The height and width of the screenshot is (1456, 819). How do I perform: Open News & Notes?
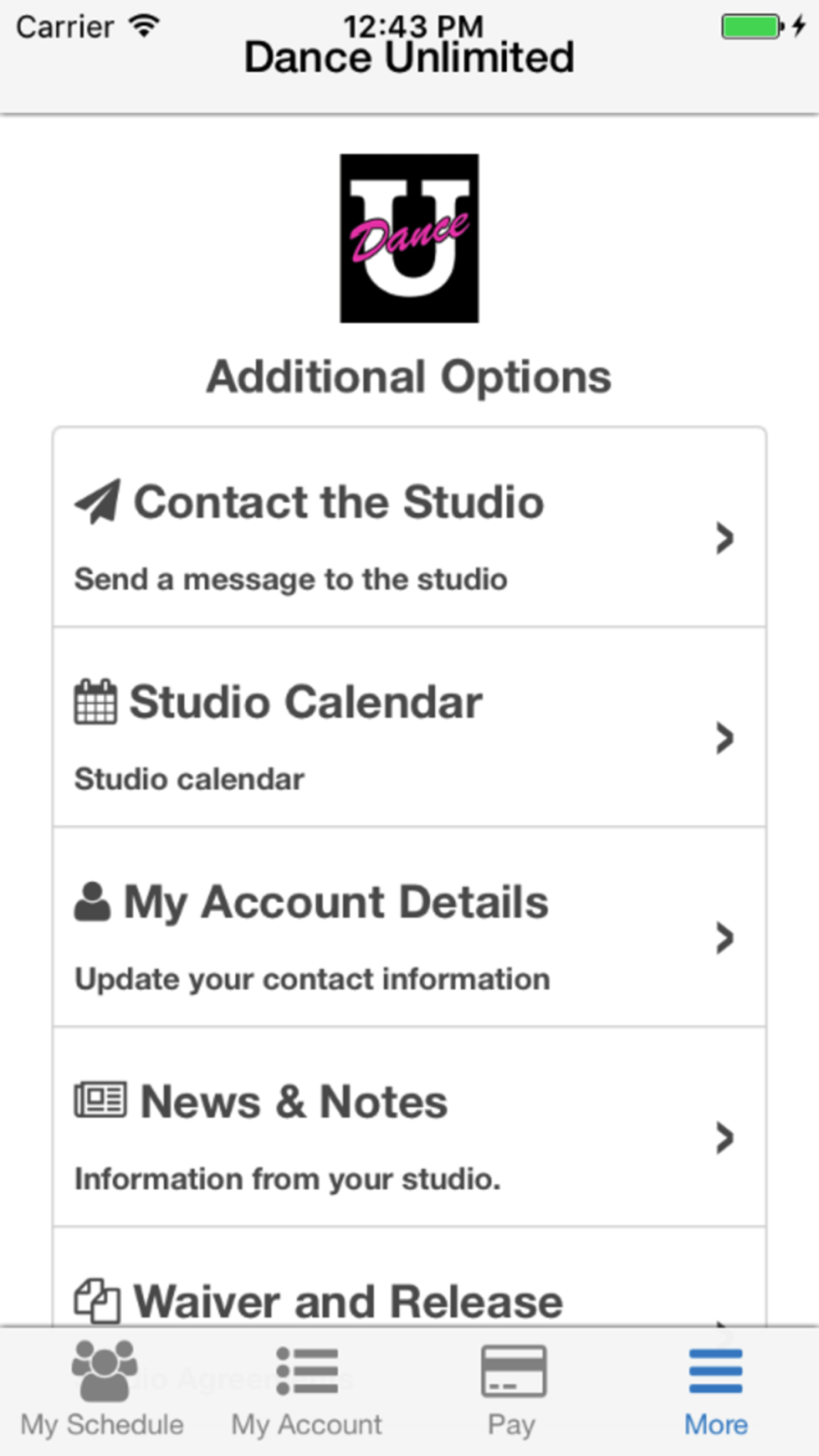click(409, 1127)
